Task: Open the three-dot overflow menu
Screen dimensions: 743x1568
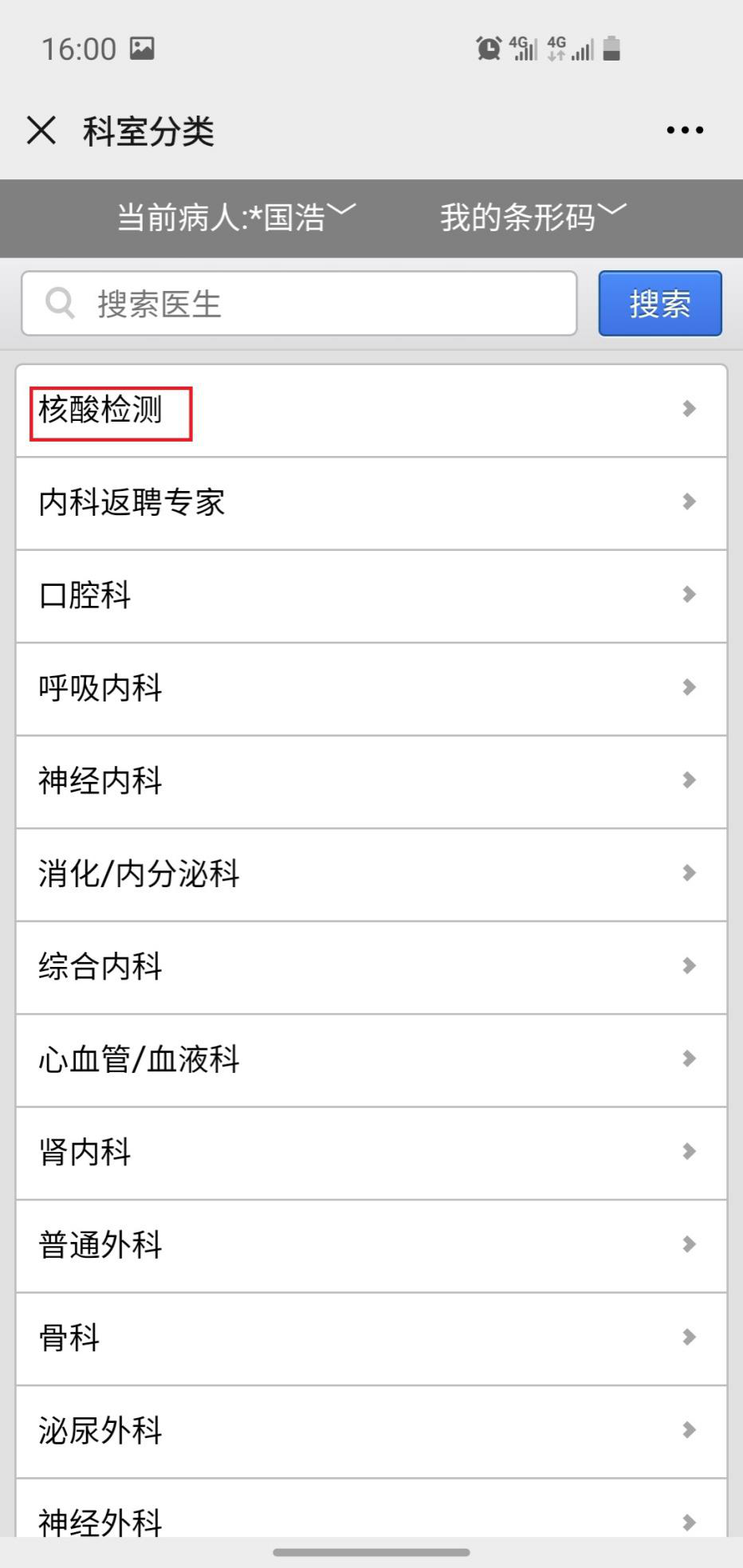Action: tap(685, 130)
